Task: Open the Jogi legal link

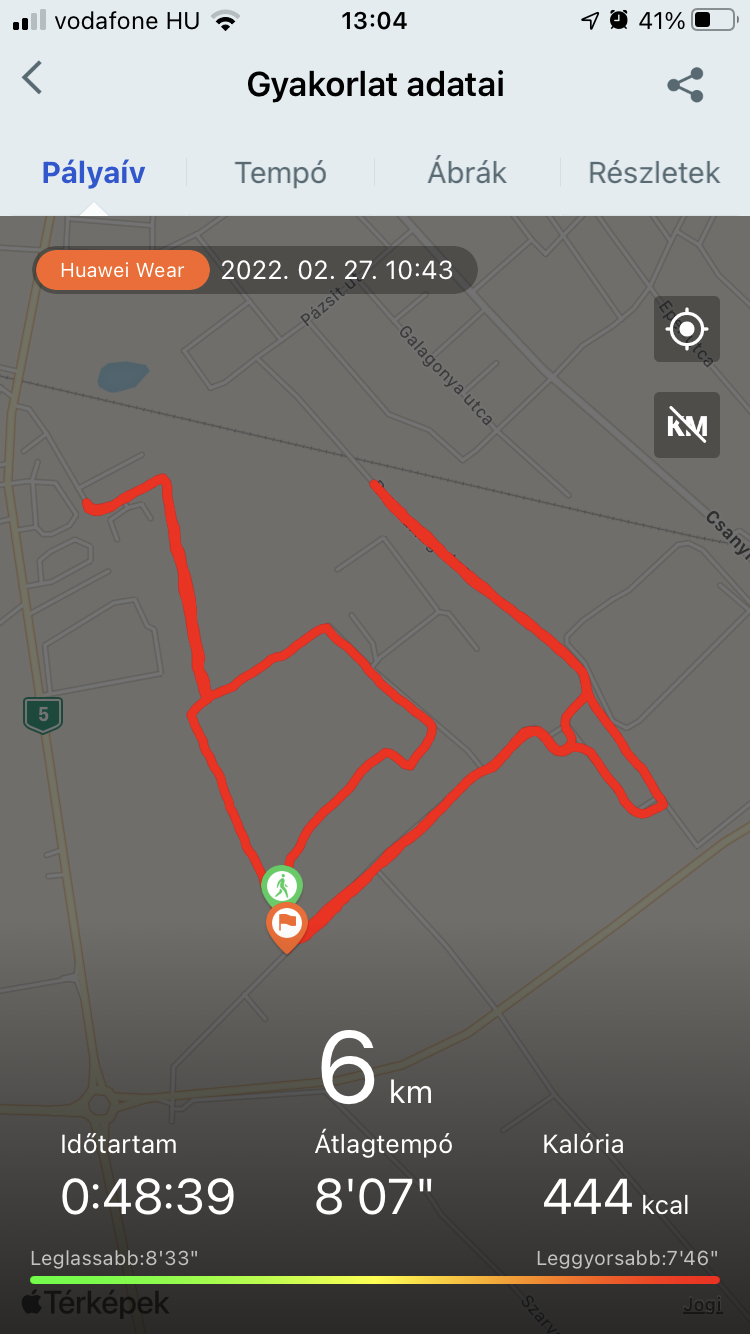Action: 702,1304
